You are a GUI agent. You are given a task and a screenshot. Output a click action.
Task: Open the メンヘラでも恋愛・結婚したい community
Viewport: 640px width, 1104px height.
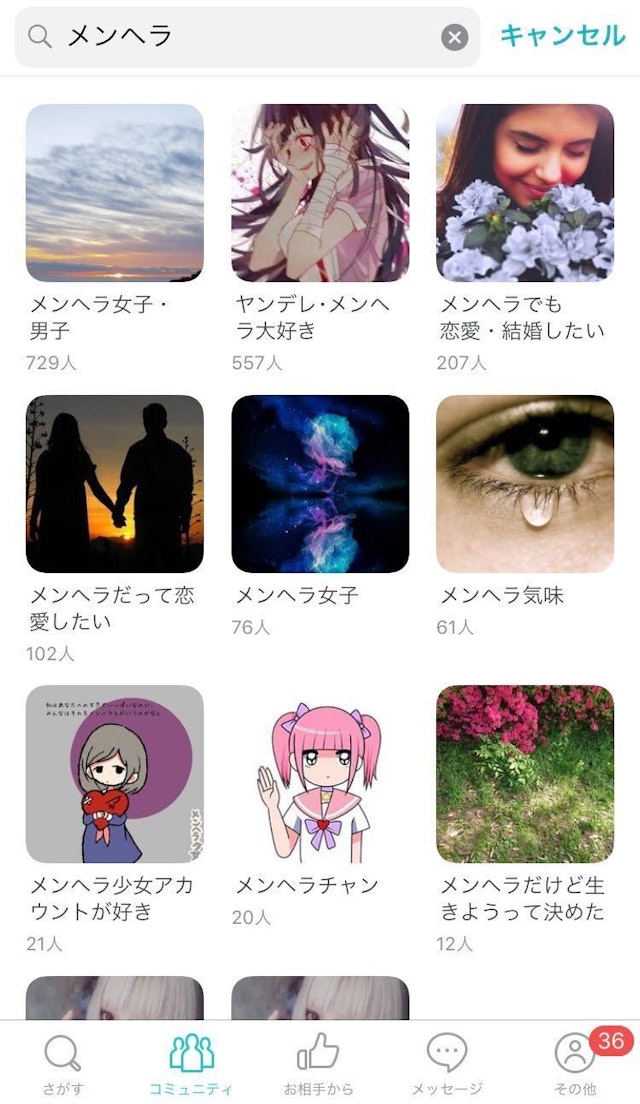coord(525,193)
